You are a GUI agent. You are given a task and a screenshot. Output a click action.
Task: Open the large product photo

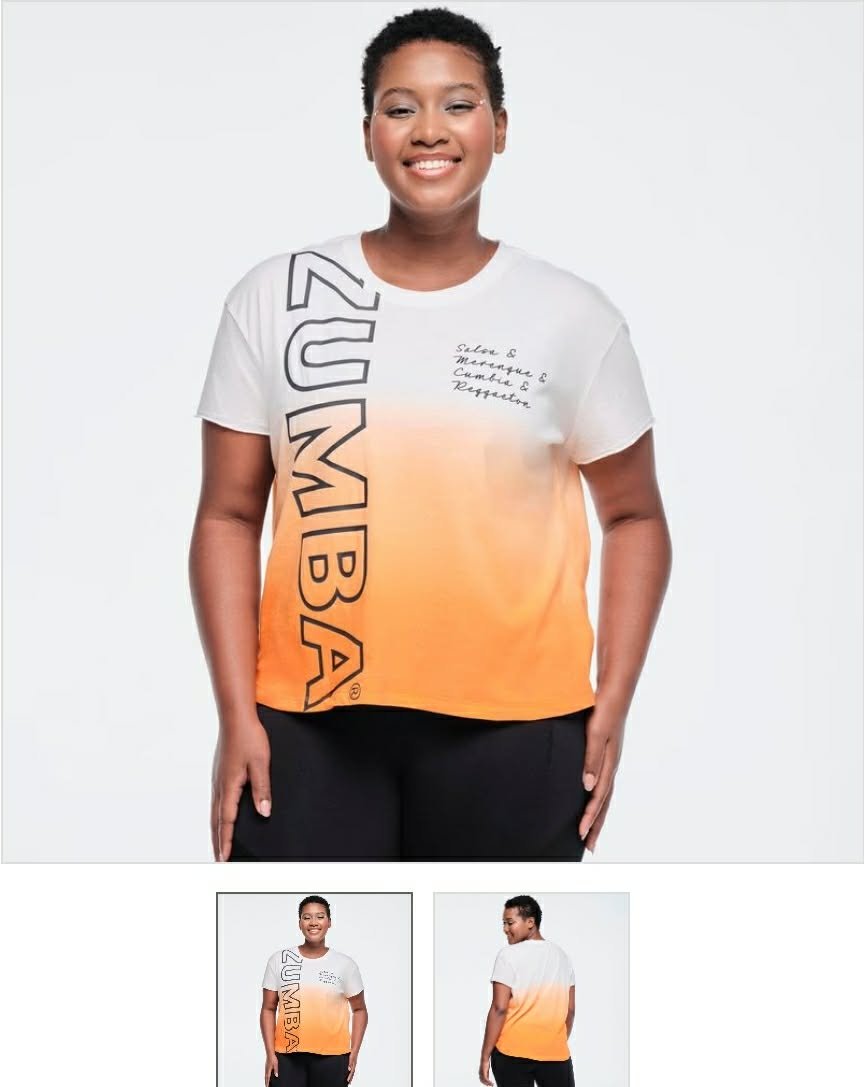(x=432, y=432)
